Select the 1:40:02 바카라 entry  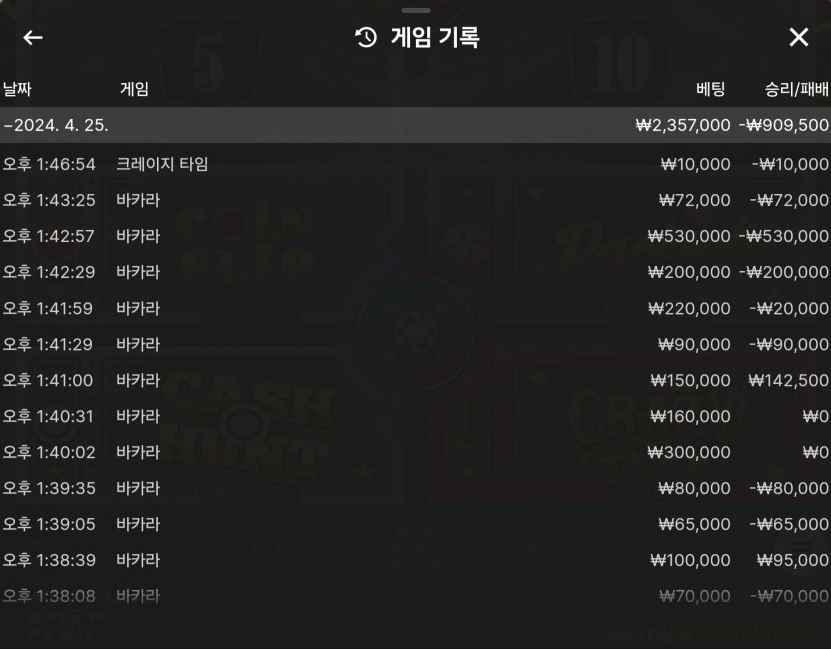[415, 452]
